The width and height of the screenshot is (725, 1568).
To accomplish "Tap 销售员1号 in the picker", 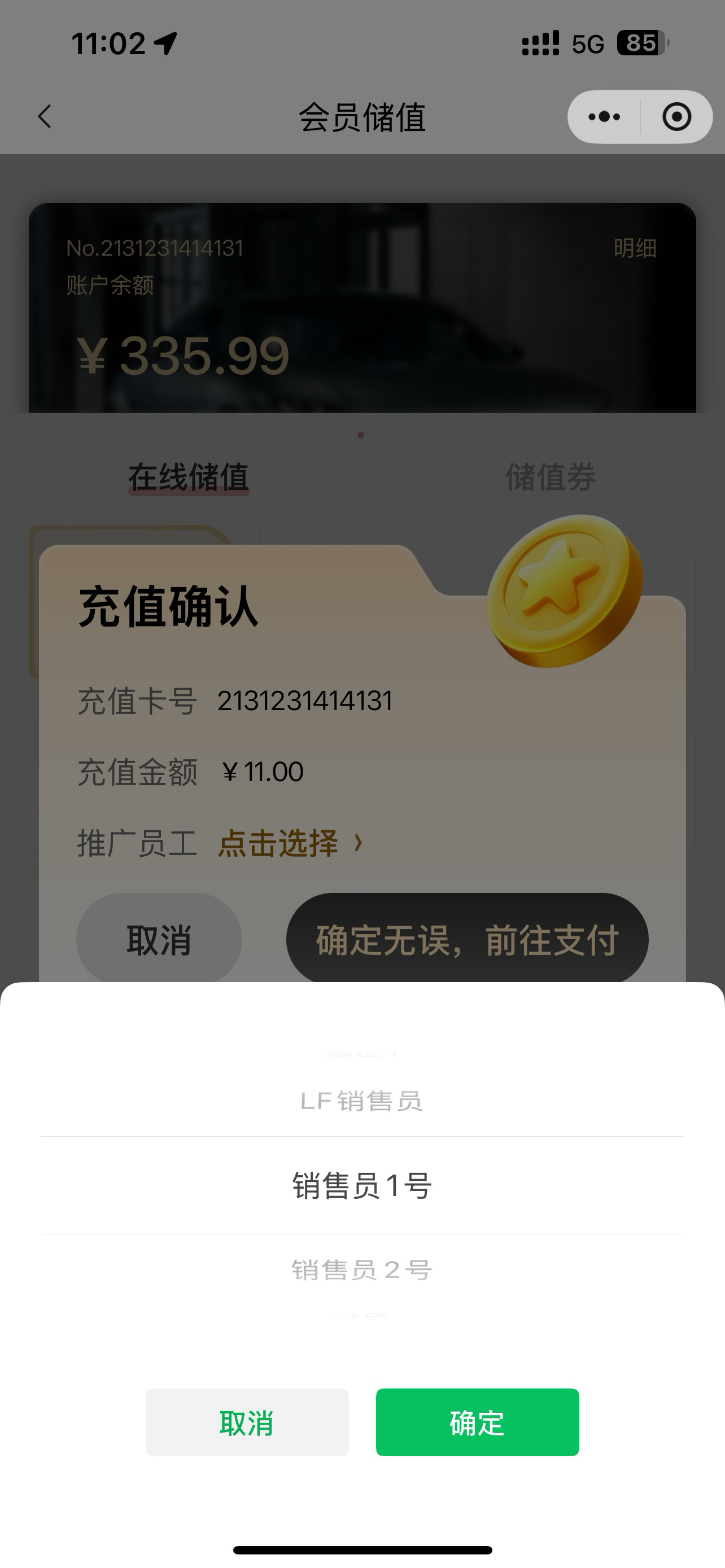I will point(361,1185).
